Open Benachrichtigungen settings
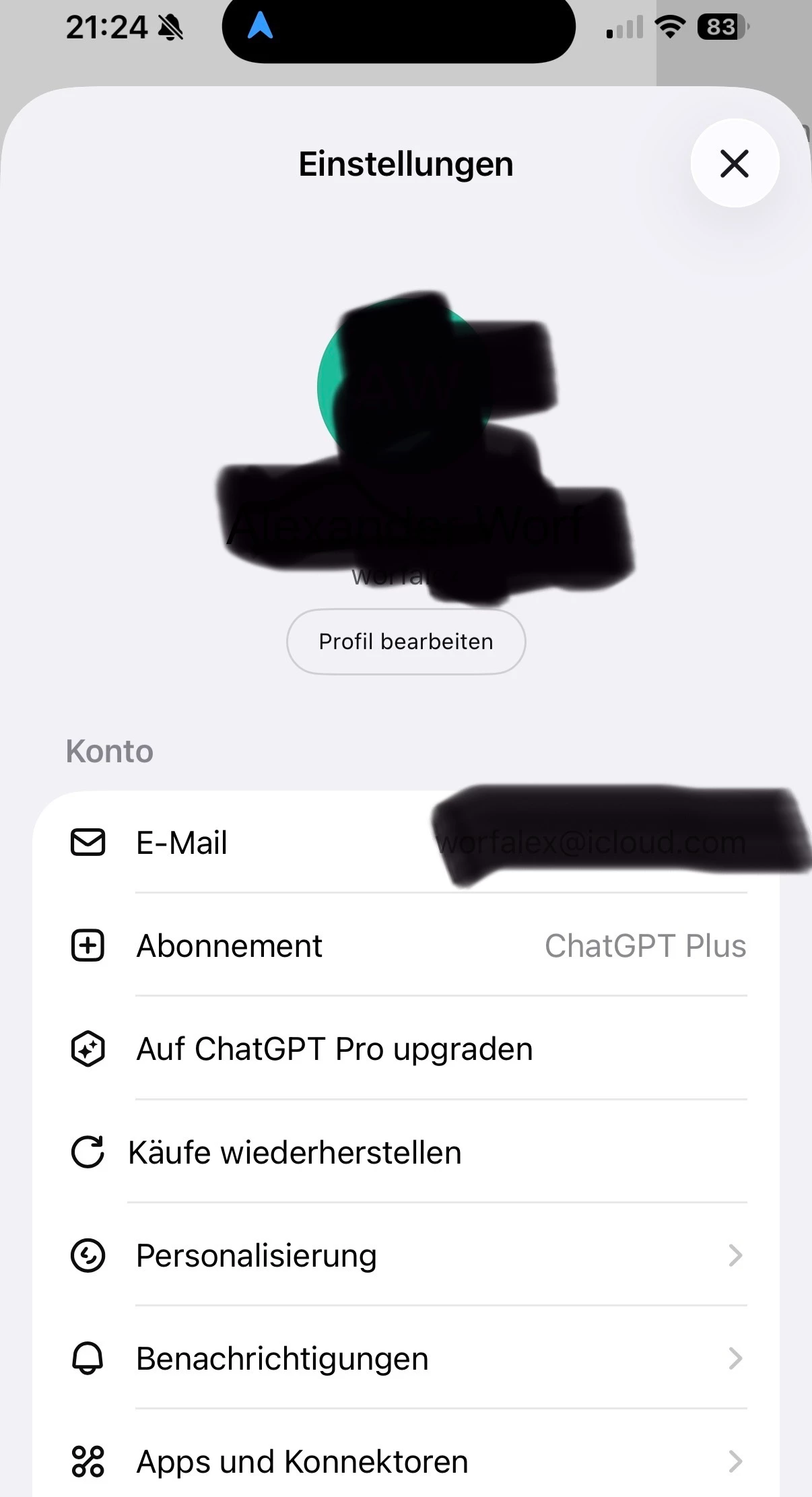 point(406,1359)
